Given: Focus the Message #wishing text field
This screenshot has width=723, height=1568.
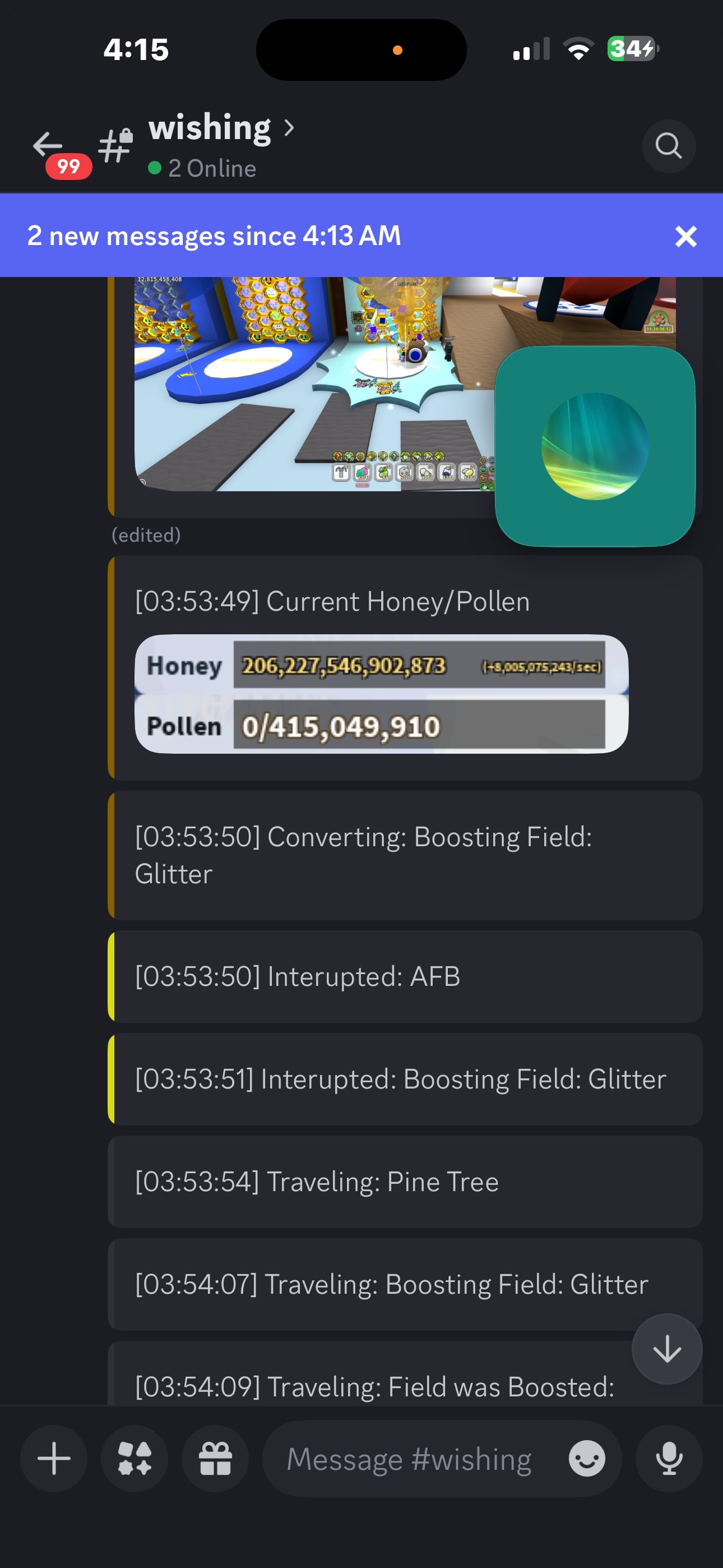Looking at the screenshot, I should (x=409, y=1459).
